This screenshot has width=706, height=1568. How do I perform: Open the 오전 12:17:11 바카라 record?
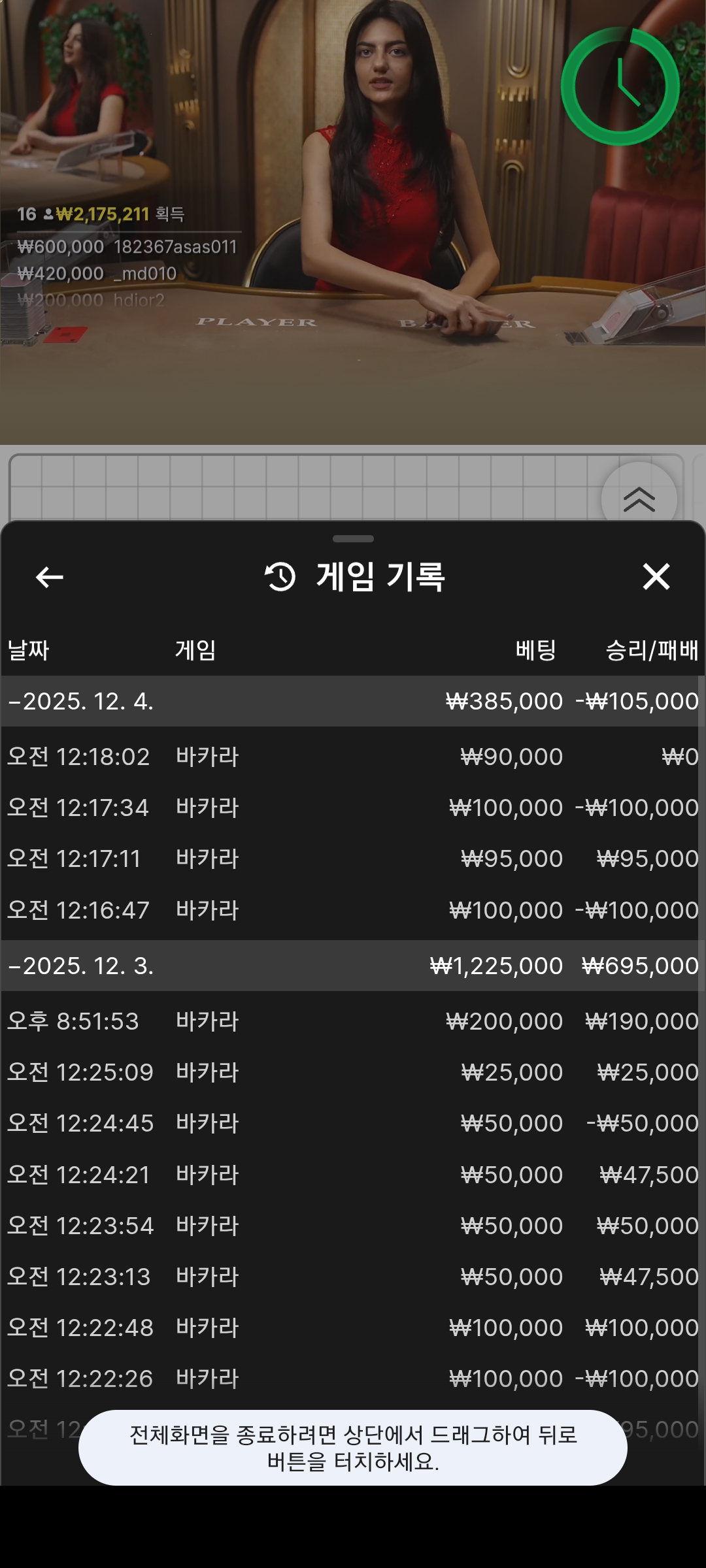(x=353, y=858)
